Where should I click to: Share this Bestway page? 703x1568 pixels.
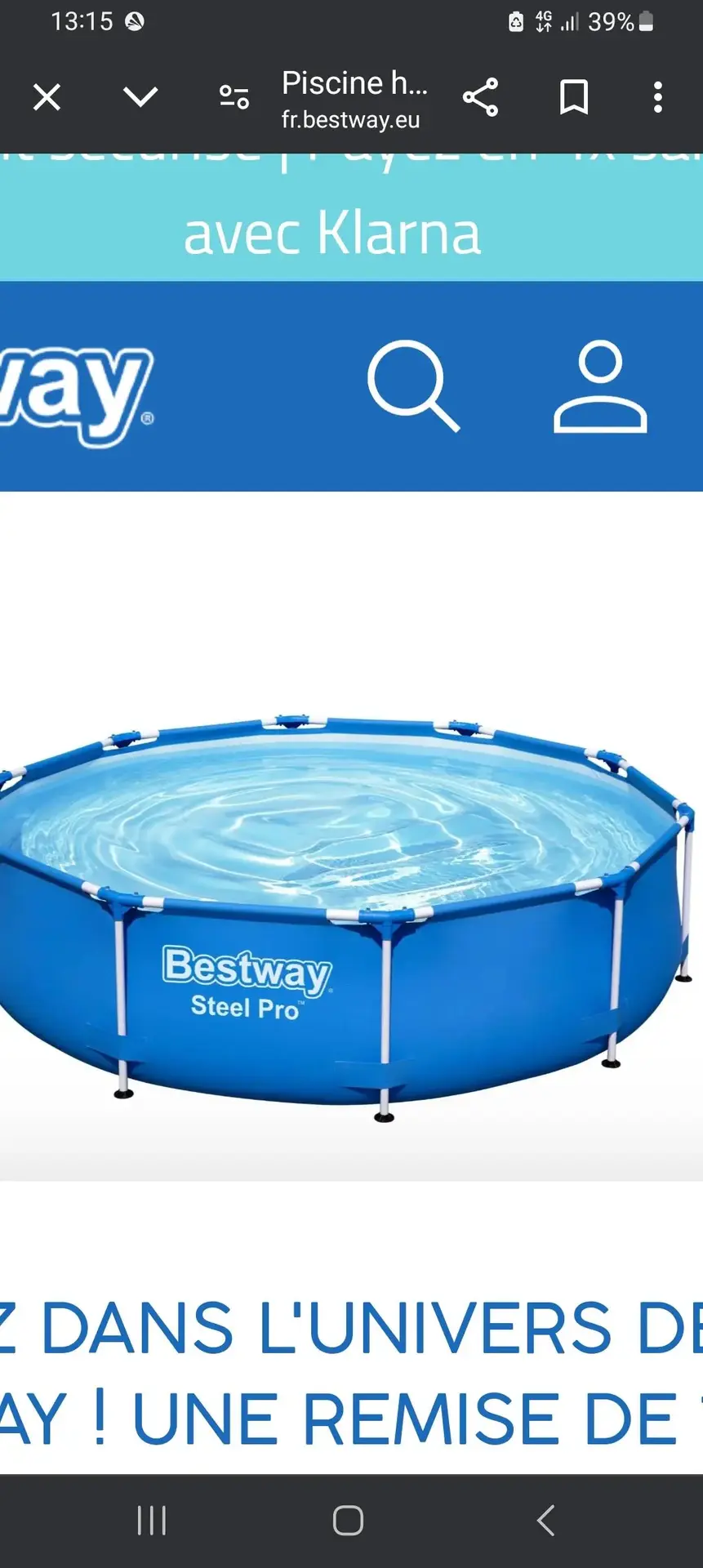pyautogui.click(x=480, y=98)
